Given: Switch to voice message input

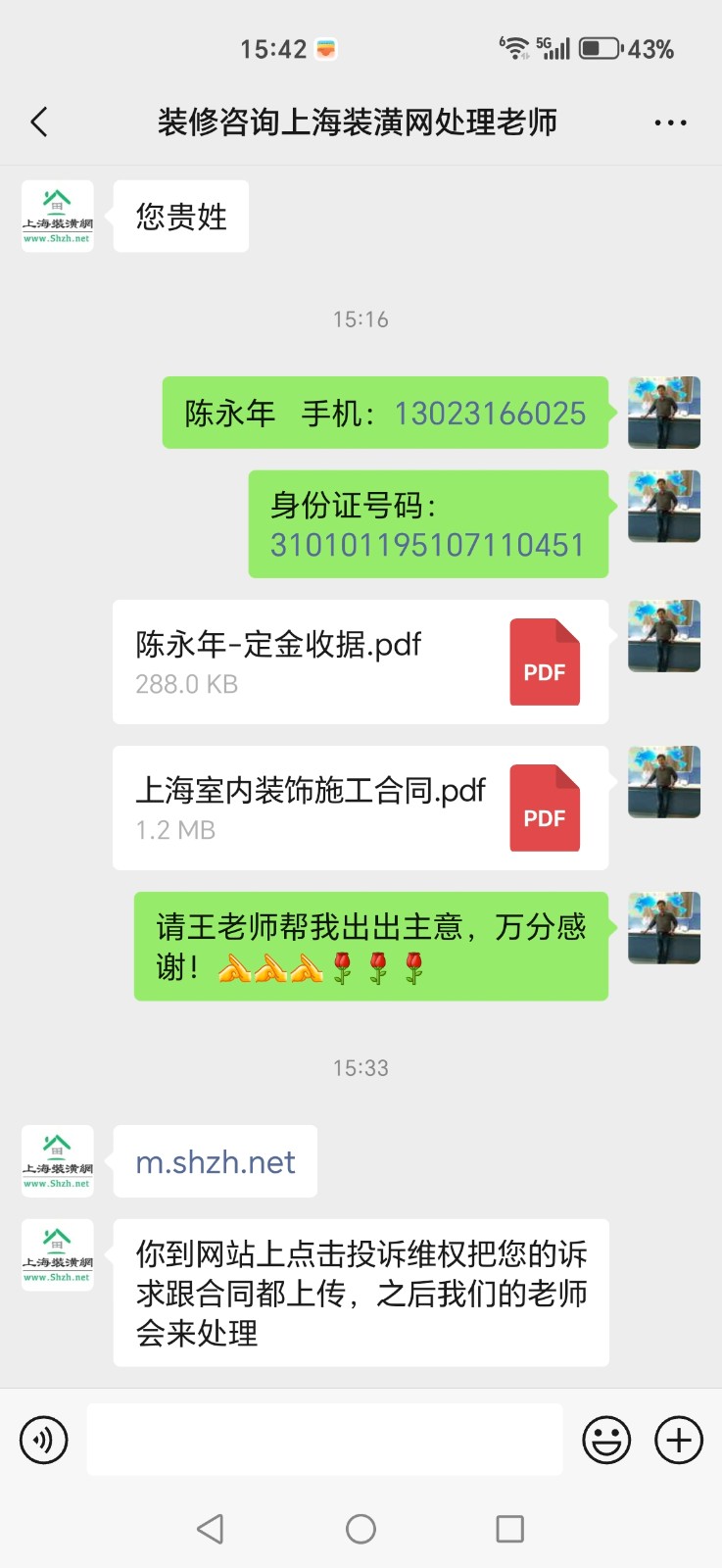Looking at the screenshot, I should pos(44,1440).
